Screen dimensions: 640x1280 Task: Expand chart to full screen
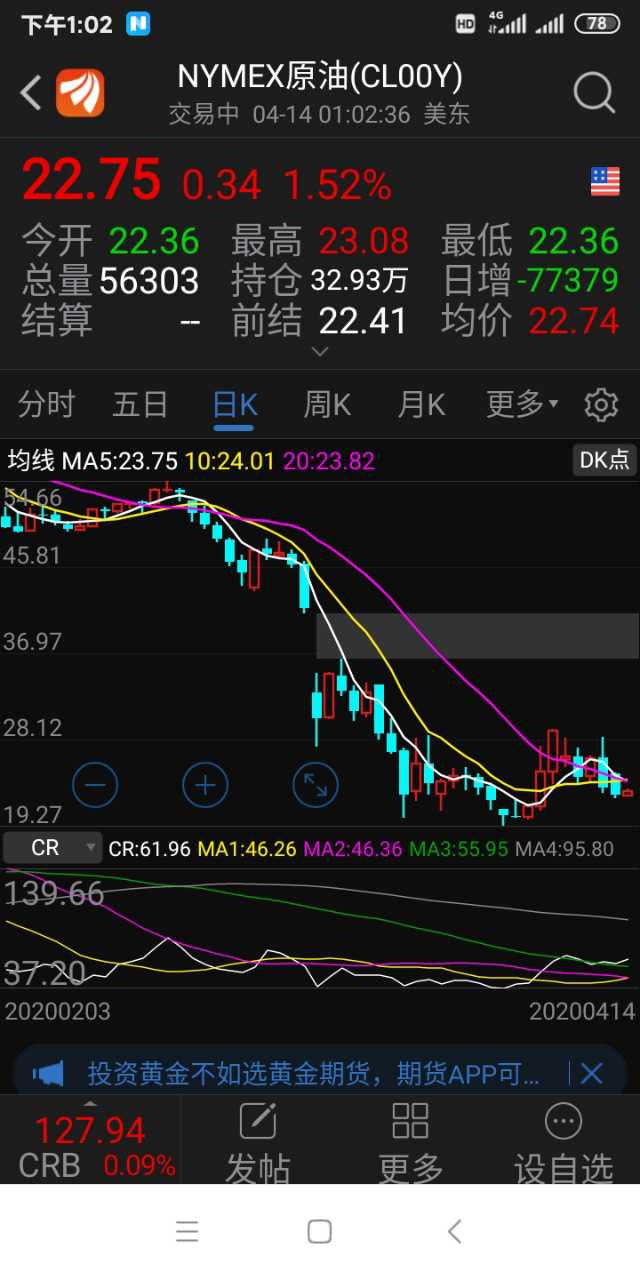pos(315,785)
